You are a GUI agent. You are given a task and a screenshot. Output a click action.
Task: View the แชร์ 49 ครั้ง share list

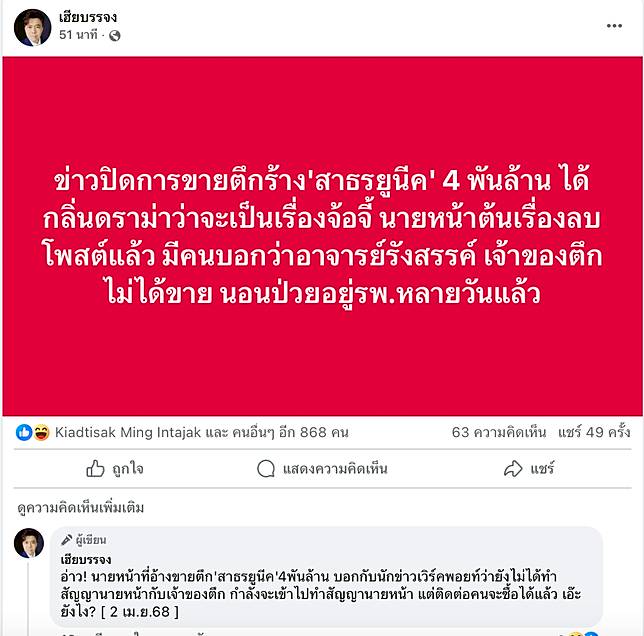pyautogui.click(x=595, y=433)
